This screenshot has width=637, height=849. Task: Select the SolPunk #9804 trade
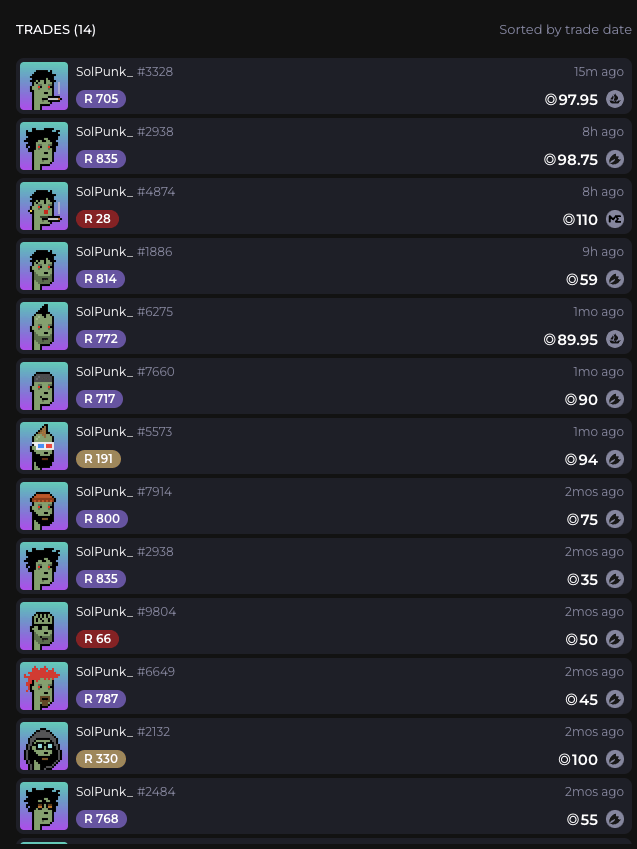click(x=324, y=626)
